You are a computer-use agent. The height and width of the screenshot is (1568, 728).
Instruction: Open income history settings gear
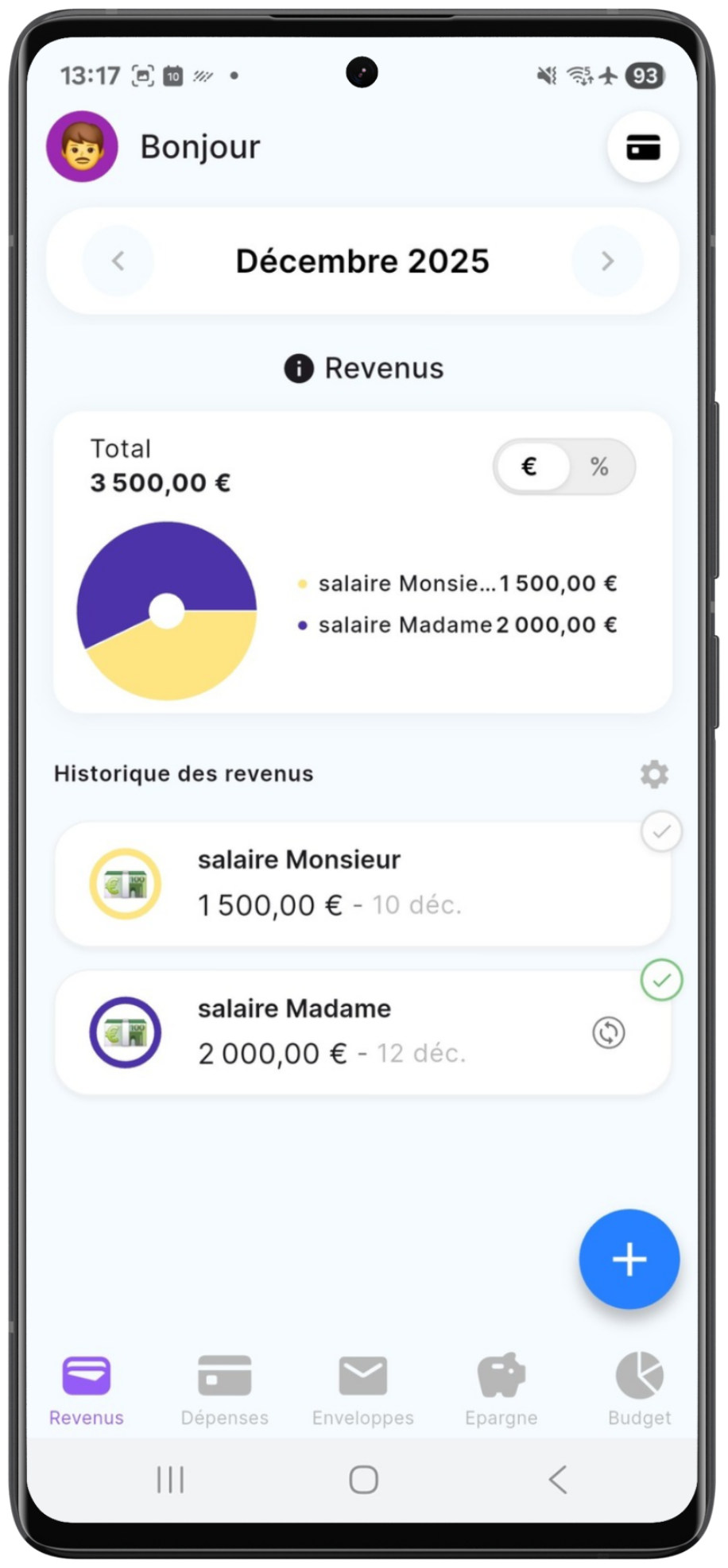coord(654,774)
